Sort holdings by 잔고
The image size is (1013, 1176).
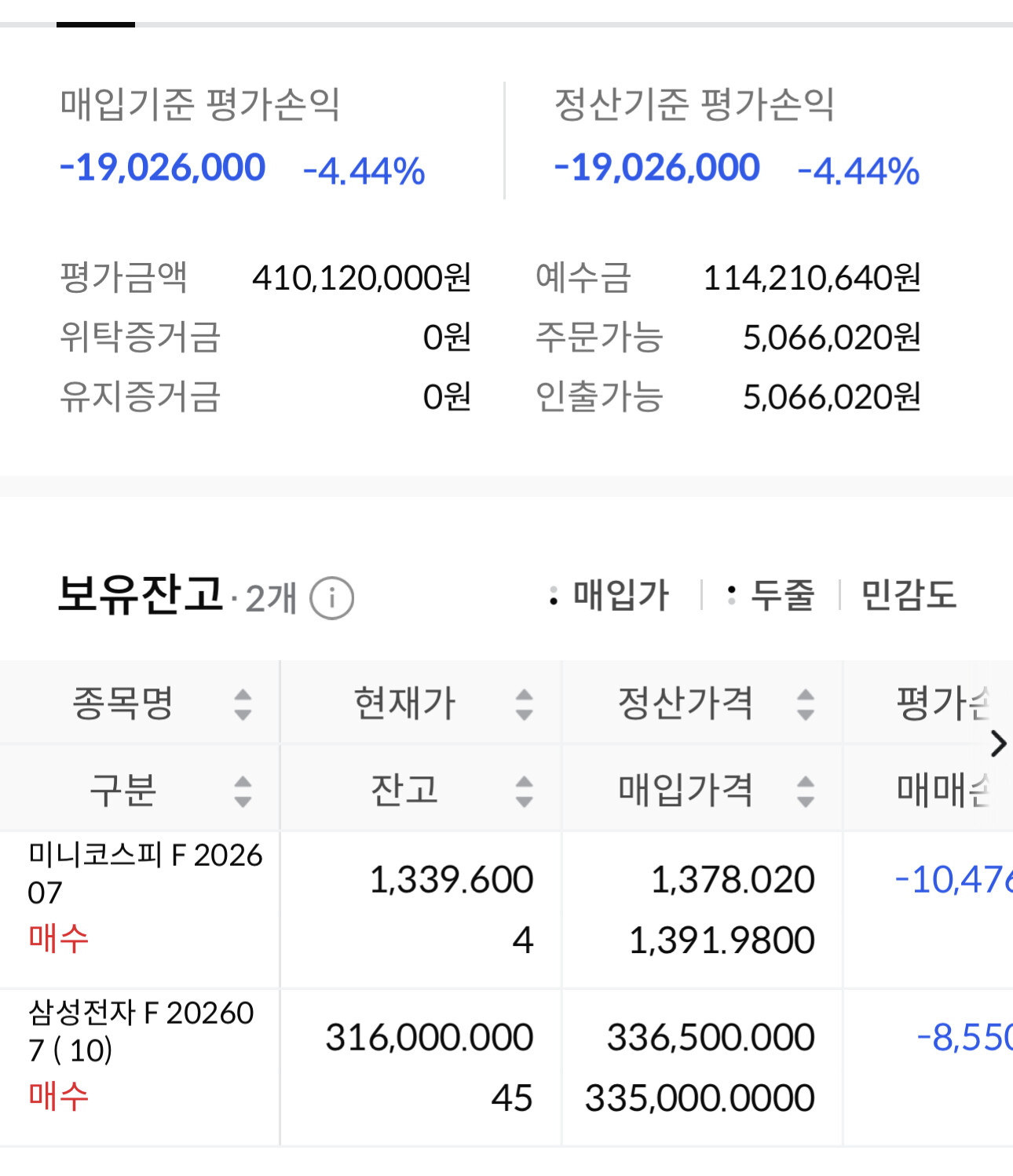point(421,789)
